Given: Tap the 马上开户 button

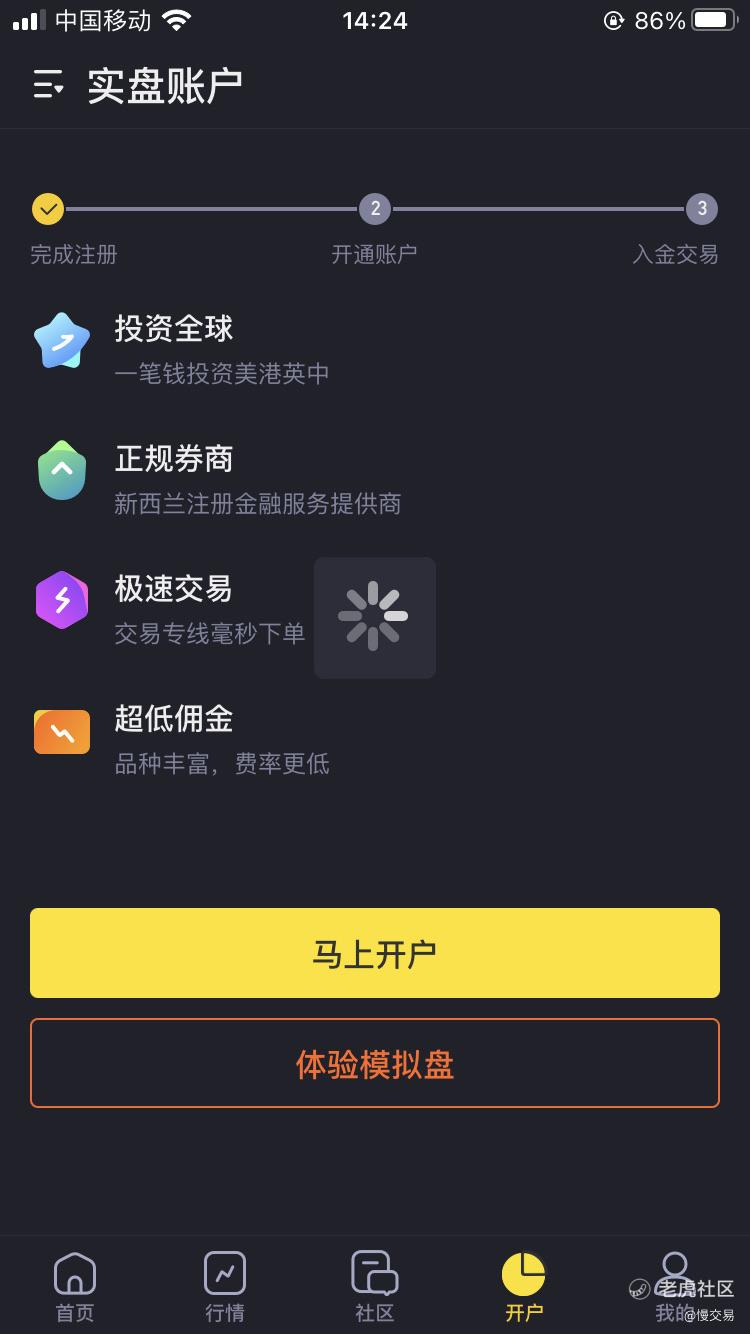Looking at the screenshot, I should click(x=375, y=953).
